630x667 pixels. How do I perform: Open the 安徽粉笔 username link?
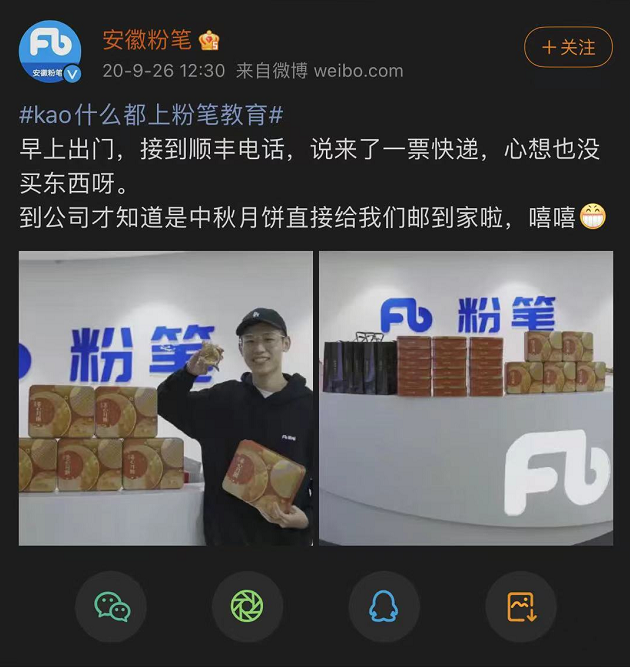pos(147,40)
